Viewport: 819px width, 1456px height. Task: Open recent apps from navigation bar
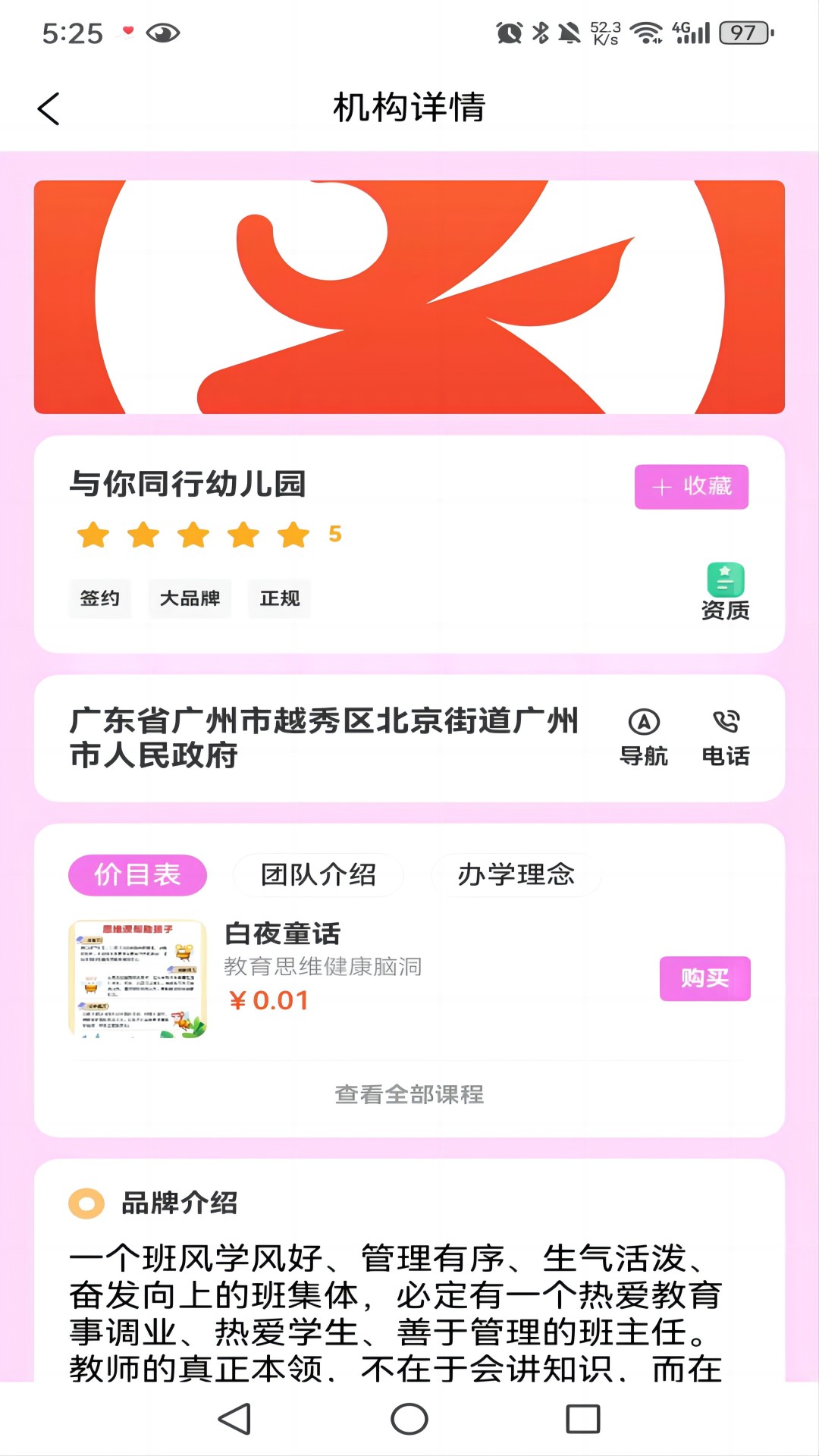click(x=583, y=1419)
